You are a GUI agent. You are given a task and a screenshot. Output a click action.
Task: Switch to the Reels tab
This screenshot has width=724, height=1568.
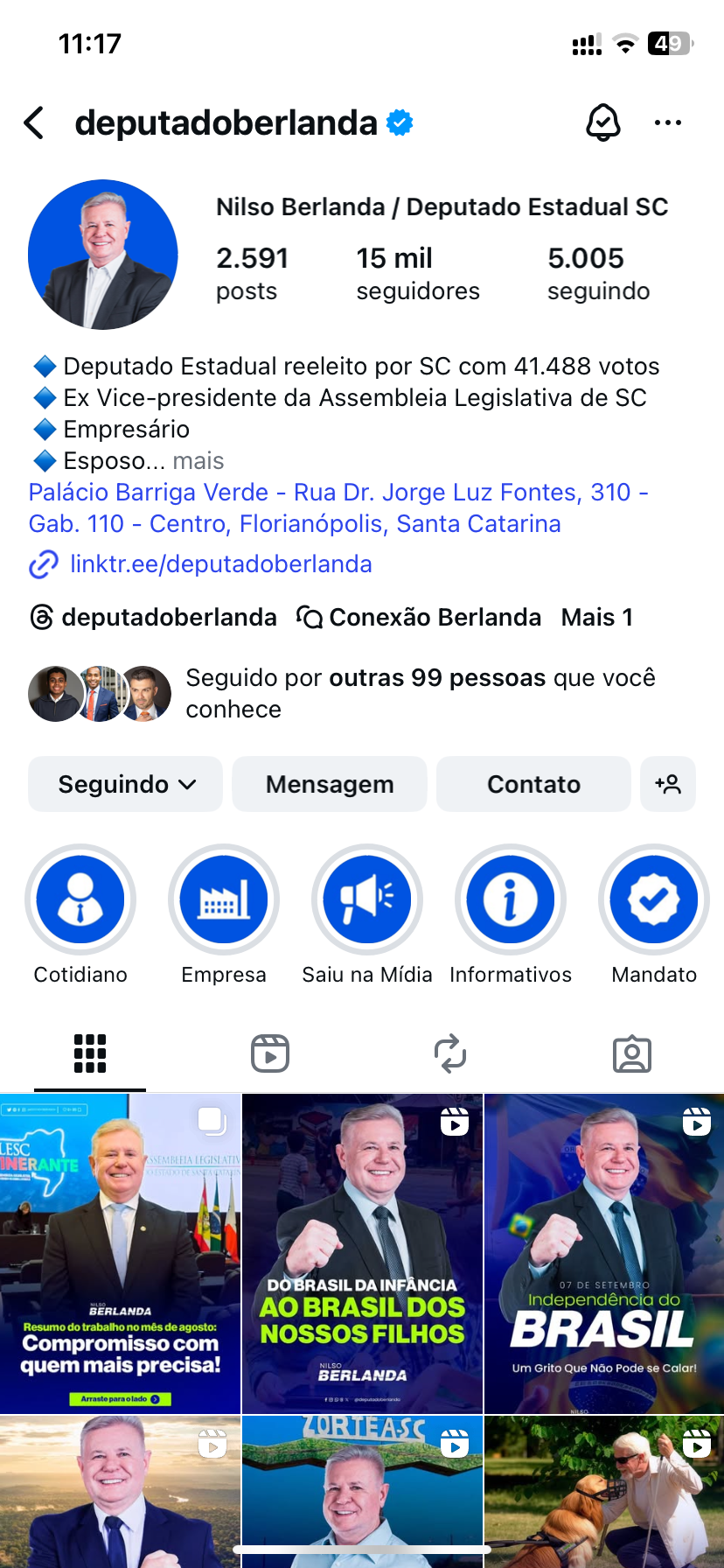(x=270, y=1053)
